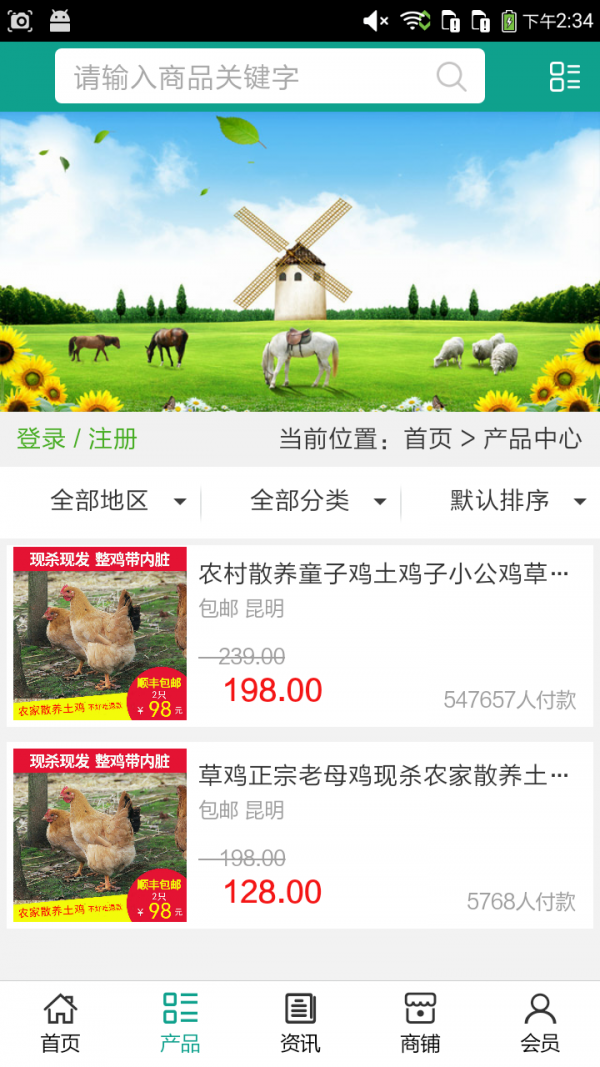Go to the 会员 member tab
The image size is (600, 1067).
click(540, 1023)
